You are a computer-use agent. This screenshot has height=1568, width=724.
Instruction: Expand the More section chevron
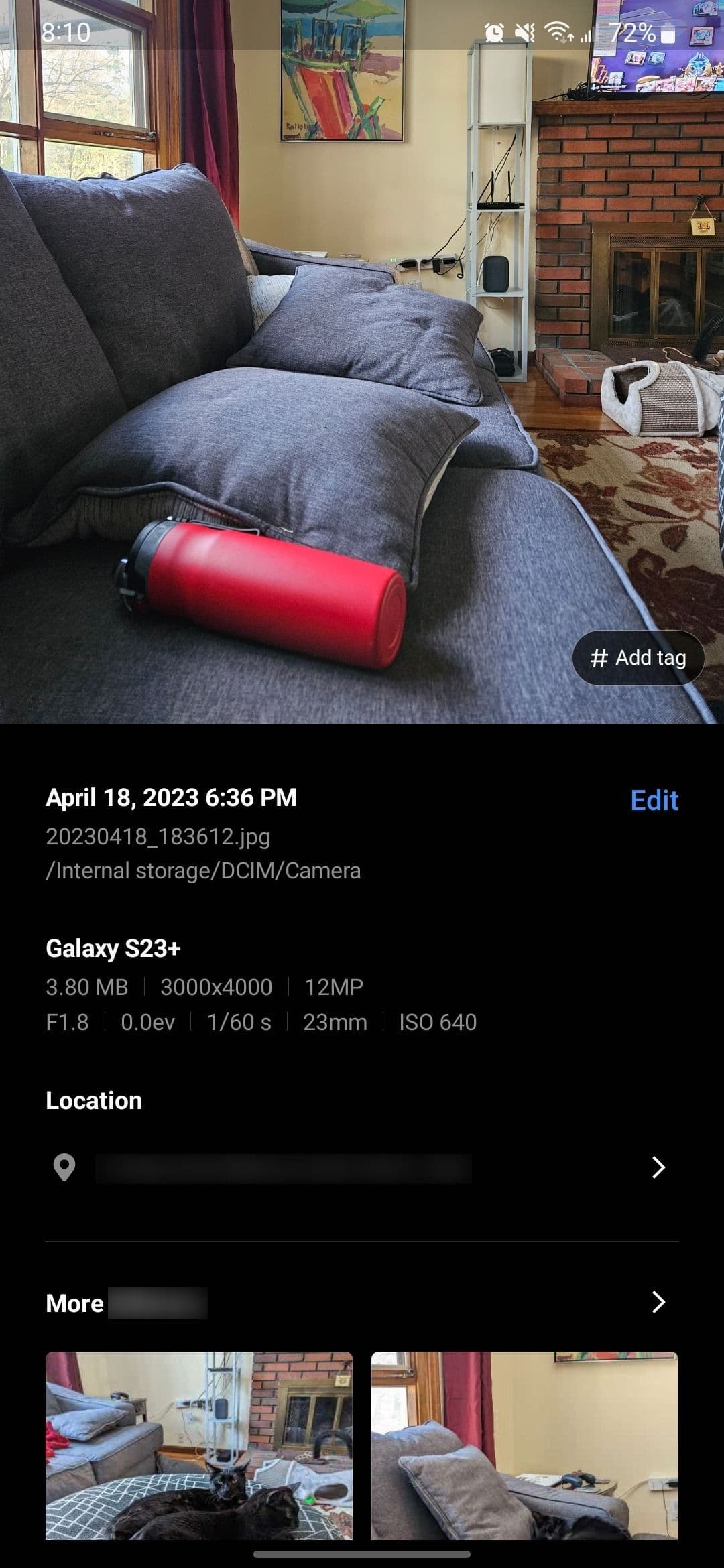(656, 1302)
